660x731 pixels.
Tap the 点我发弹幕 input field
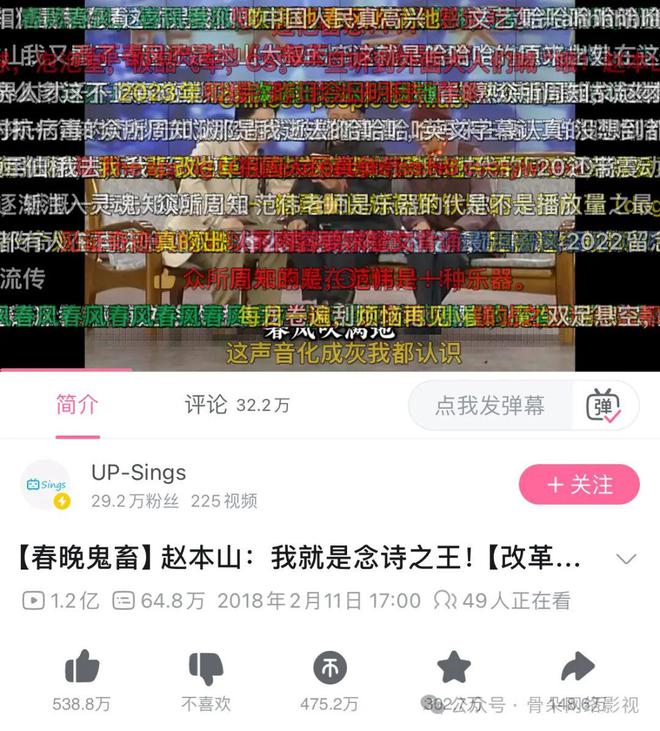490,406
